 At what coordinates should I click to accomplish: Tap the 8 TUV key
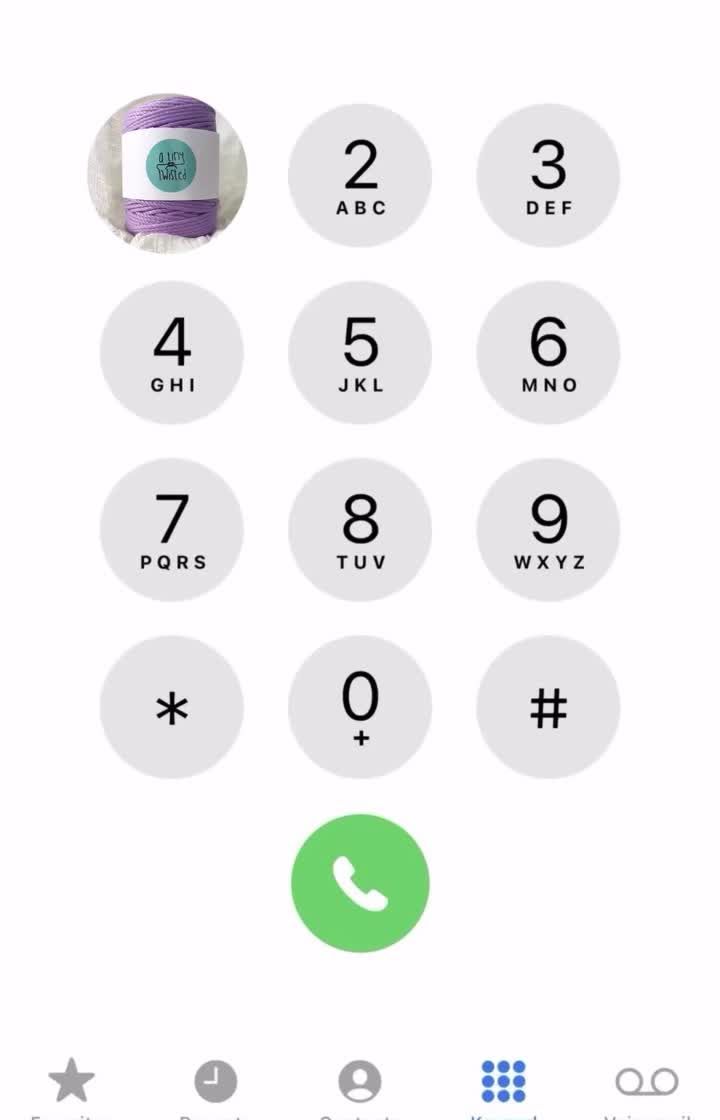coord(360,530)
